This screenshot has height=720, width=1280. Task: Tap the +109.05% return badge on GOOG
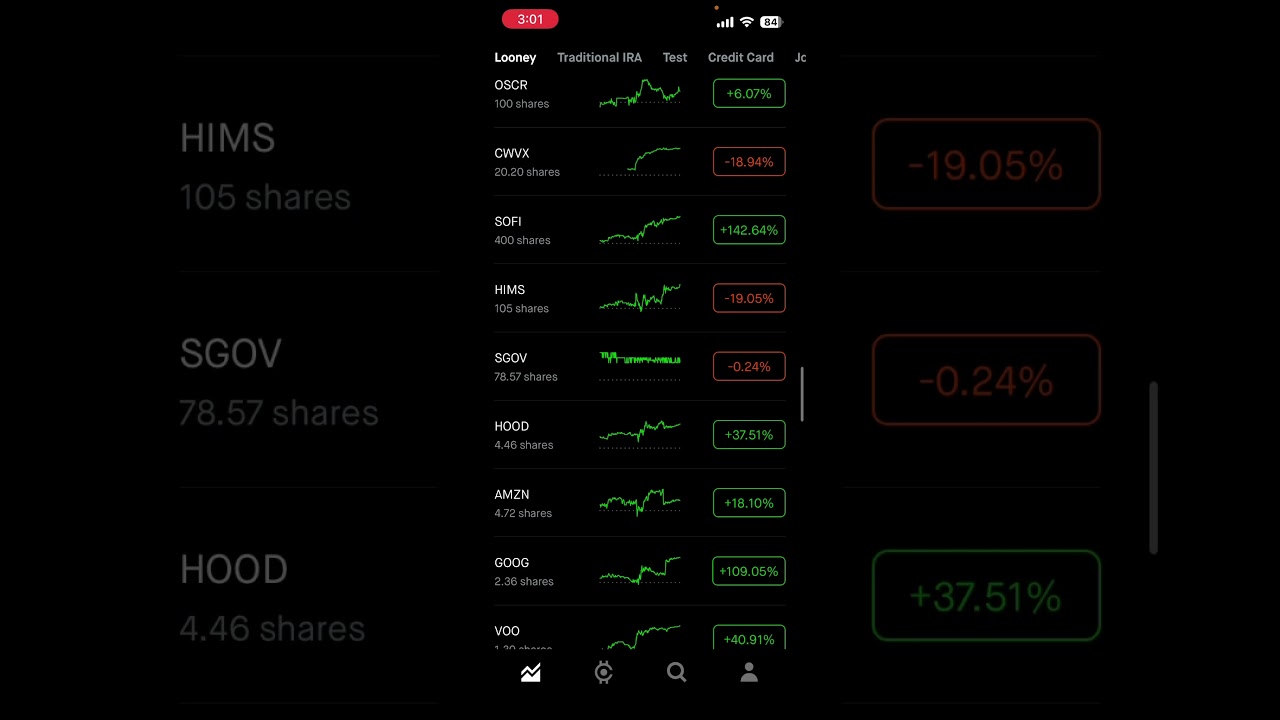[x=749, y=571]
